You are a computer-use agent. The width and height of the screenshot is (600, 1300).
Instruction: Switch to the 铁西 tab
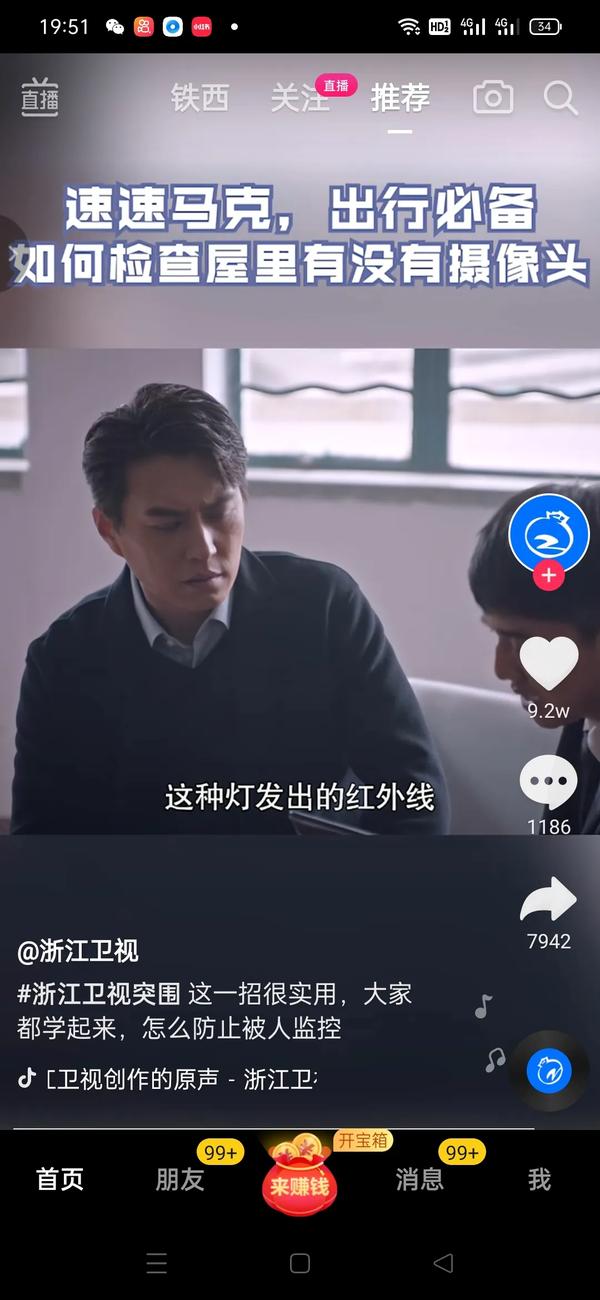200,98
